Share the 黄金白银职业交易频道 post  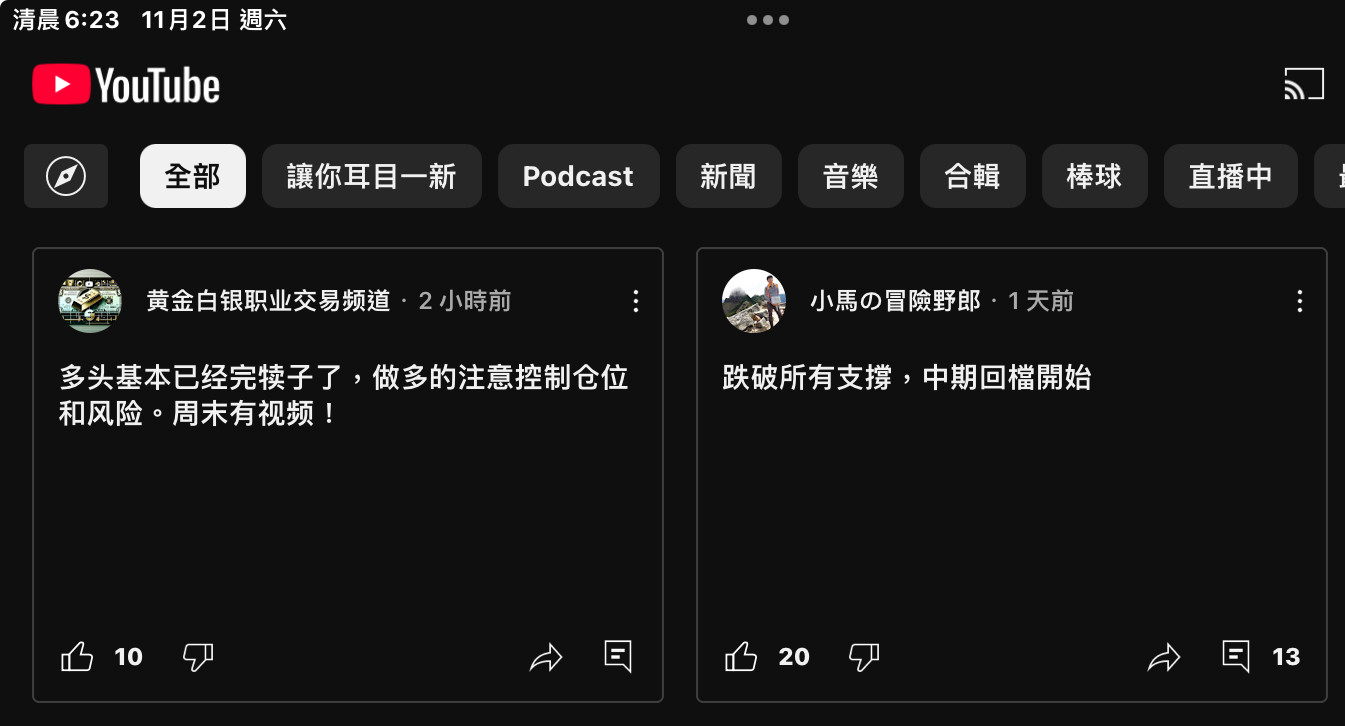click(546, 657)
